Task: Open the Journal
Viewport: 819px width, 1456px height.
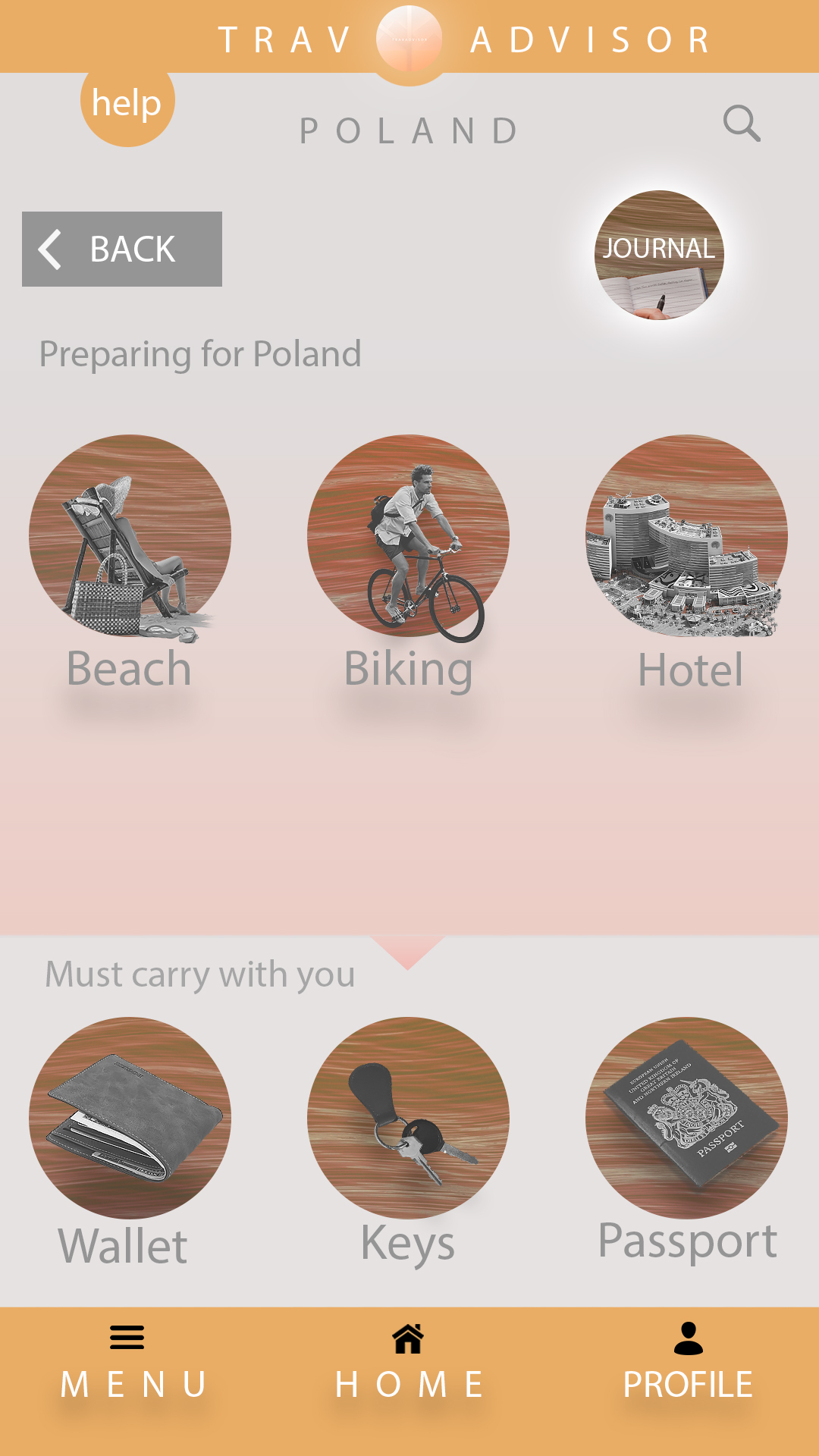Action: coord(658,255)
